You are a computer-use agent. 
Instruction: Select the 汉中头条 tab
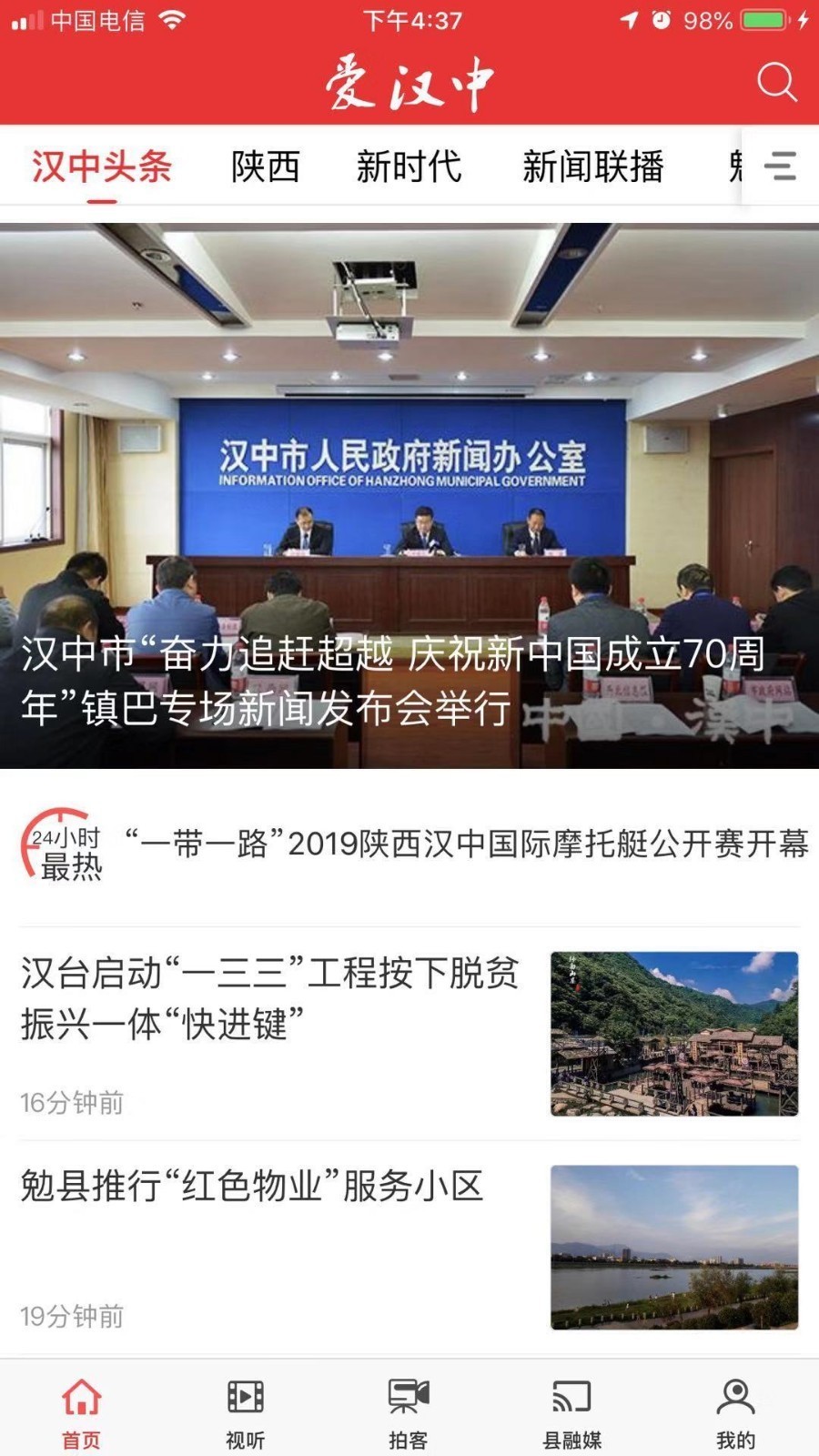tap(102, 167)
